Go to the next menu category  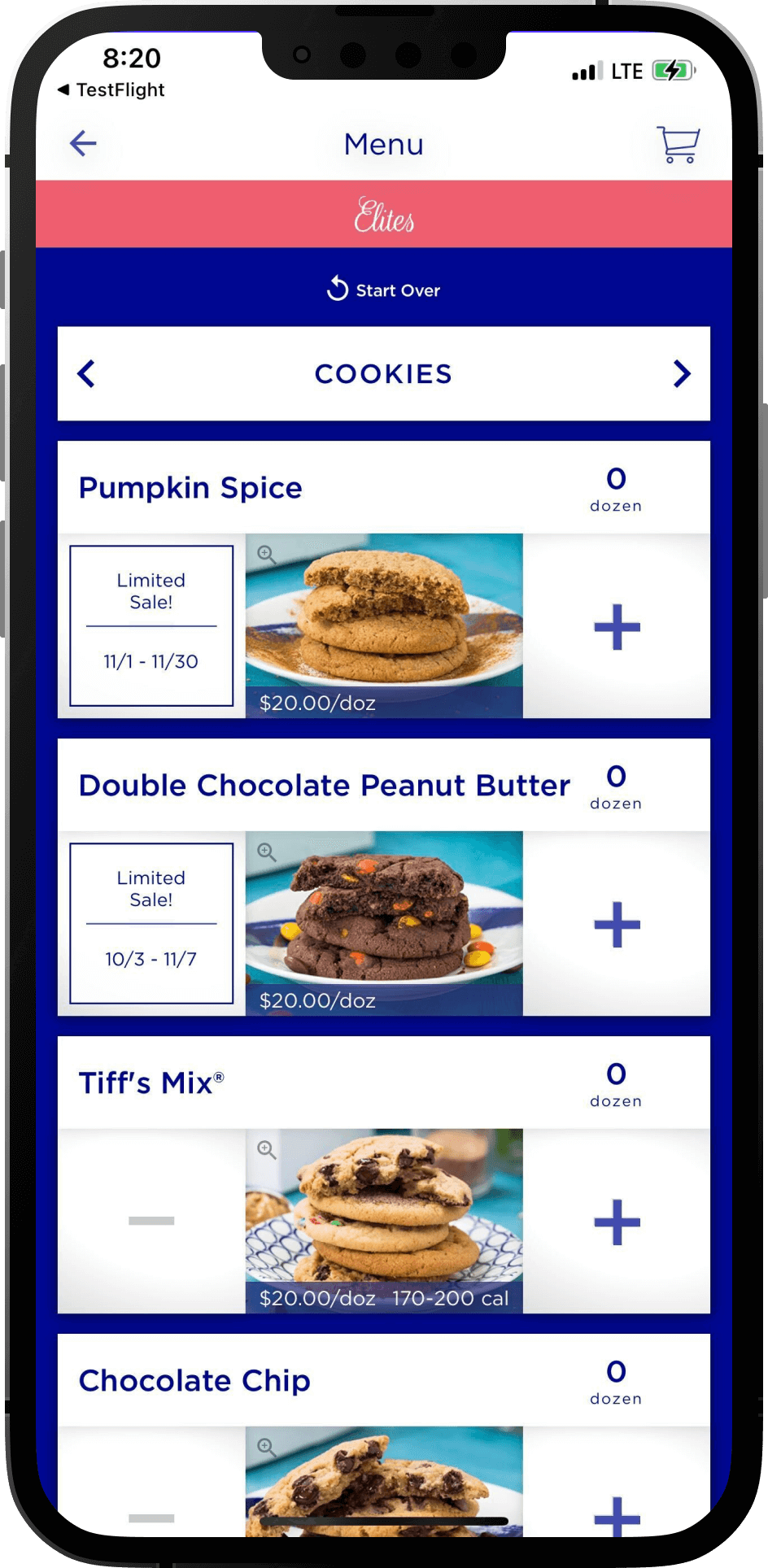[682, 374]
